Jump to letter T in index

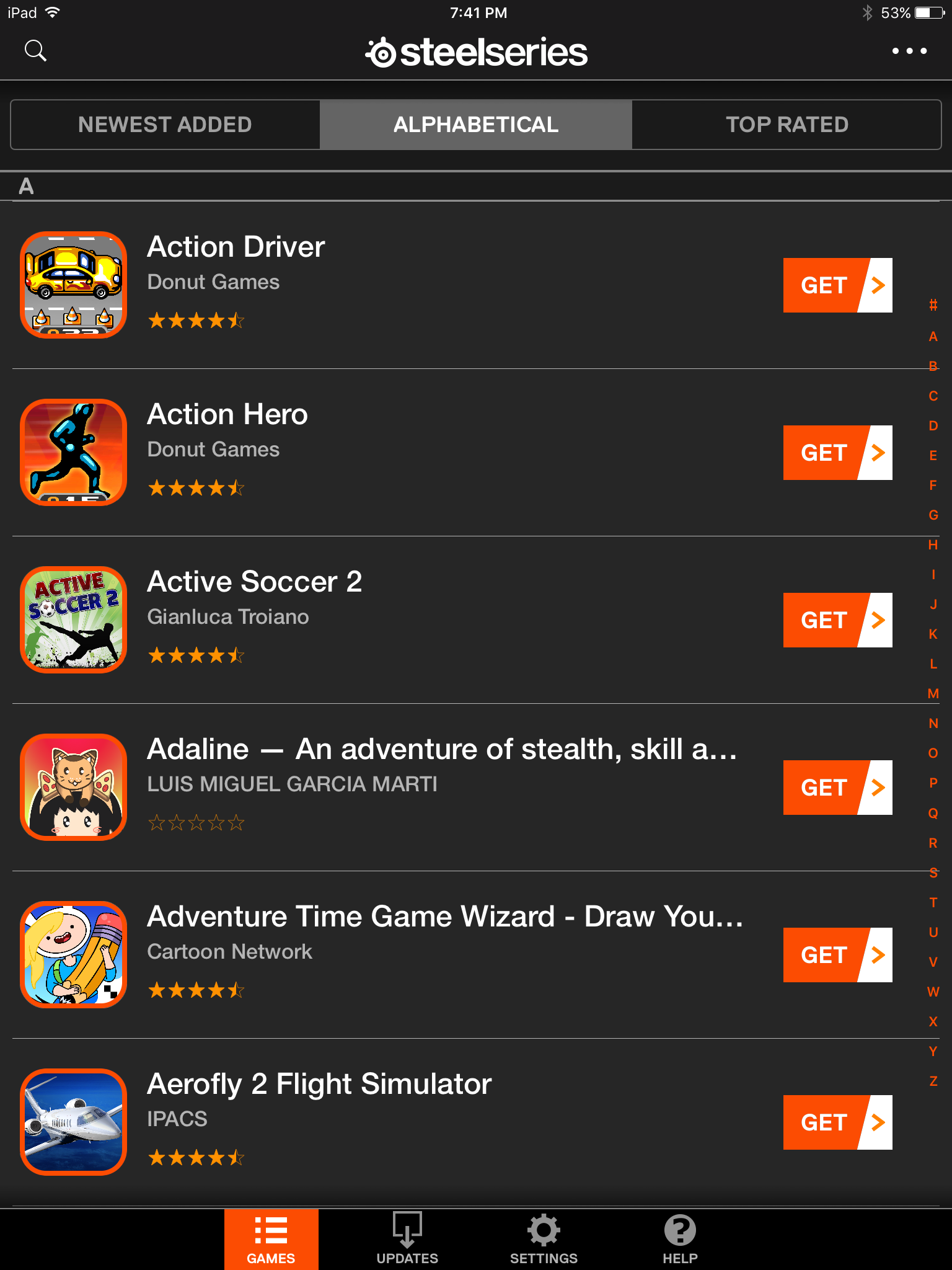click(x=933, y=902)
